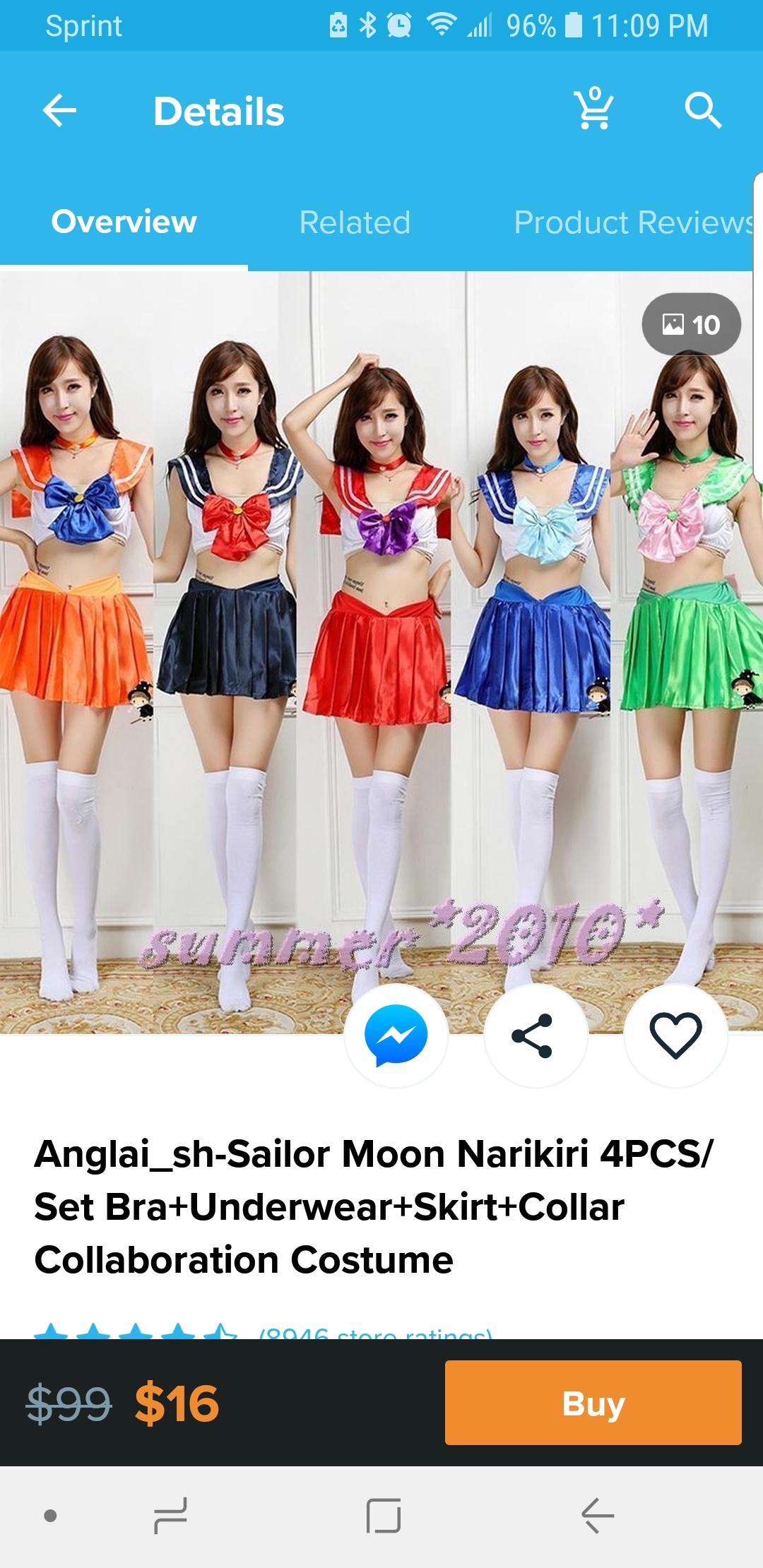The height and width of the screenshot is (1568, 763).
Task: Open recent apps from navigation bar
Action: click(x=170, y=1516)
